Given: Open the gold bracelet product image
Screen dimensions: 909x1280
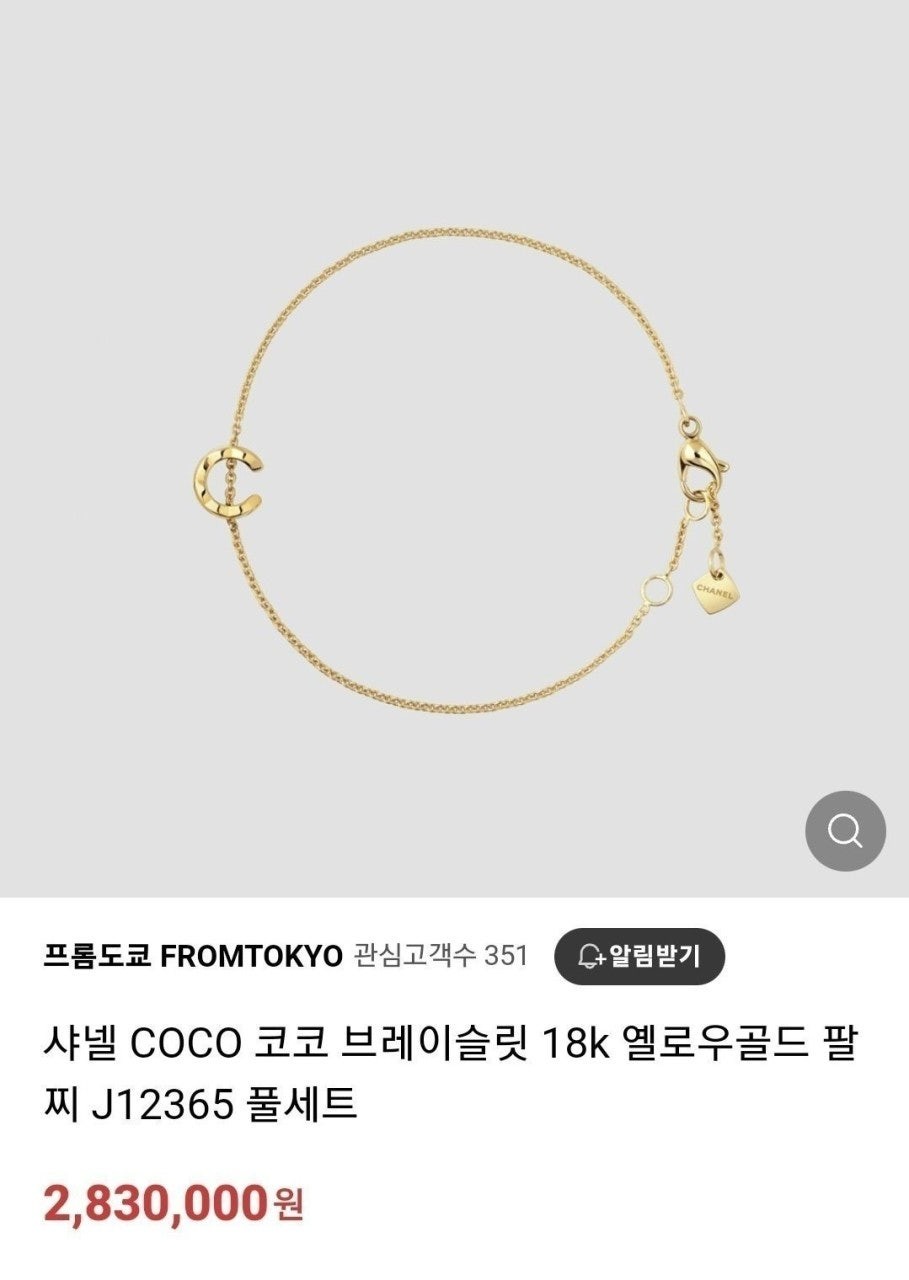Looking at the screenshot, I should 454,470.
